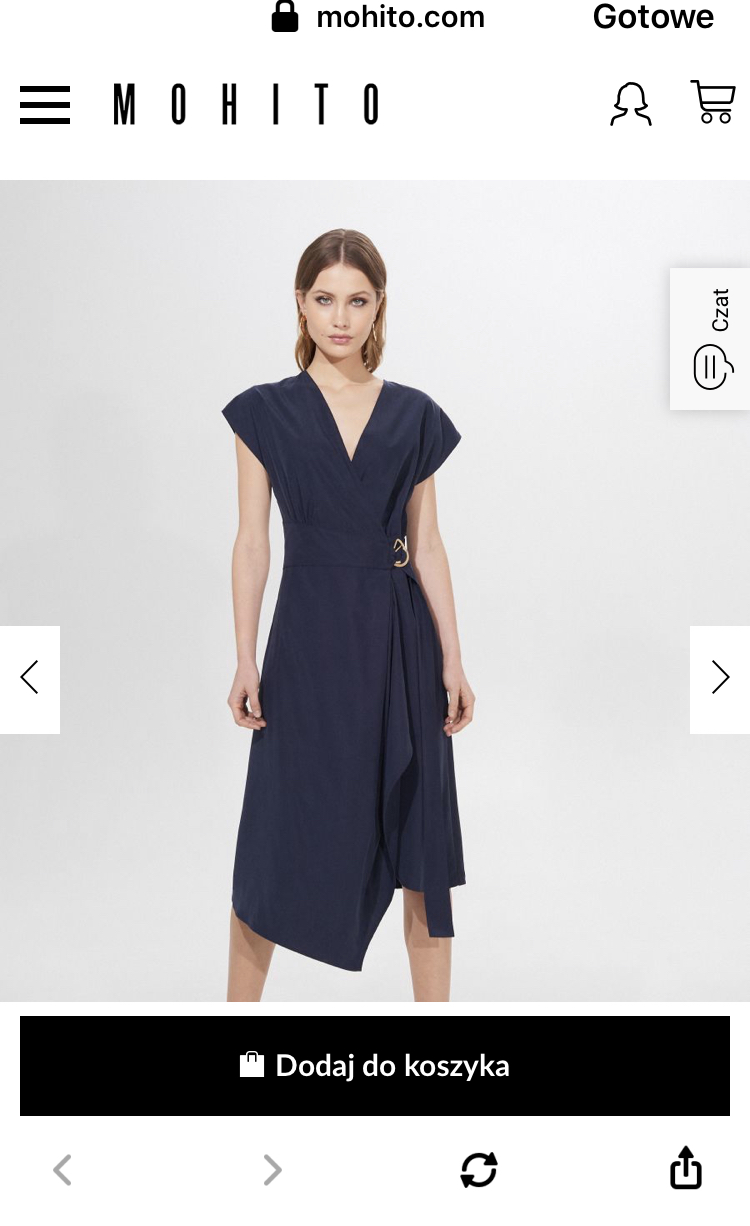Open the hamburger menu
Screen dimensions: 750x1226
coord(45,105)
